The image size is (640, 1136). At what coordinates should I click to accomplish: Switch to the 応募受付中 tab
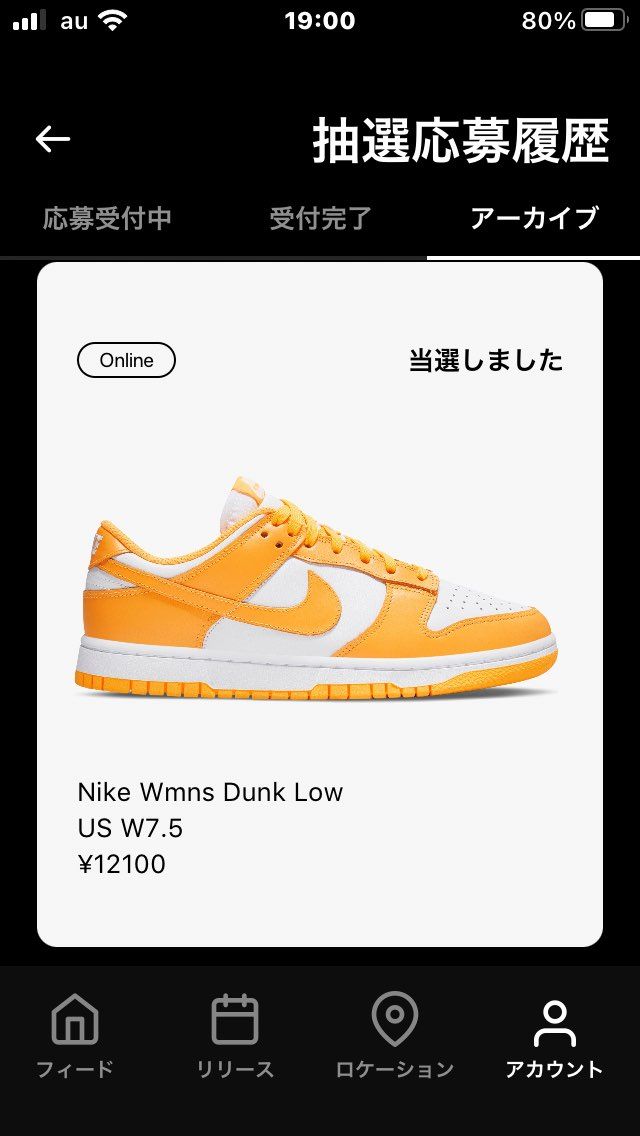pyautogui.click(x=107, y=219)
